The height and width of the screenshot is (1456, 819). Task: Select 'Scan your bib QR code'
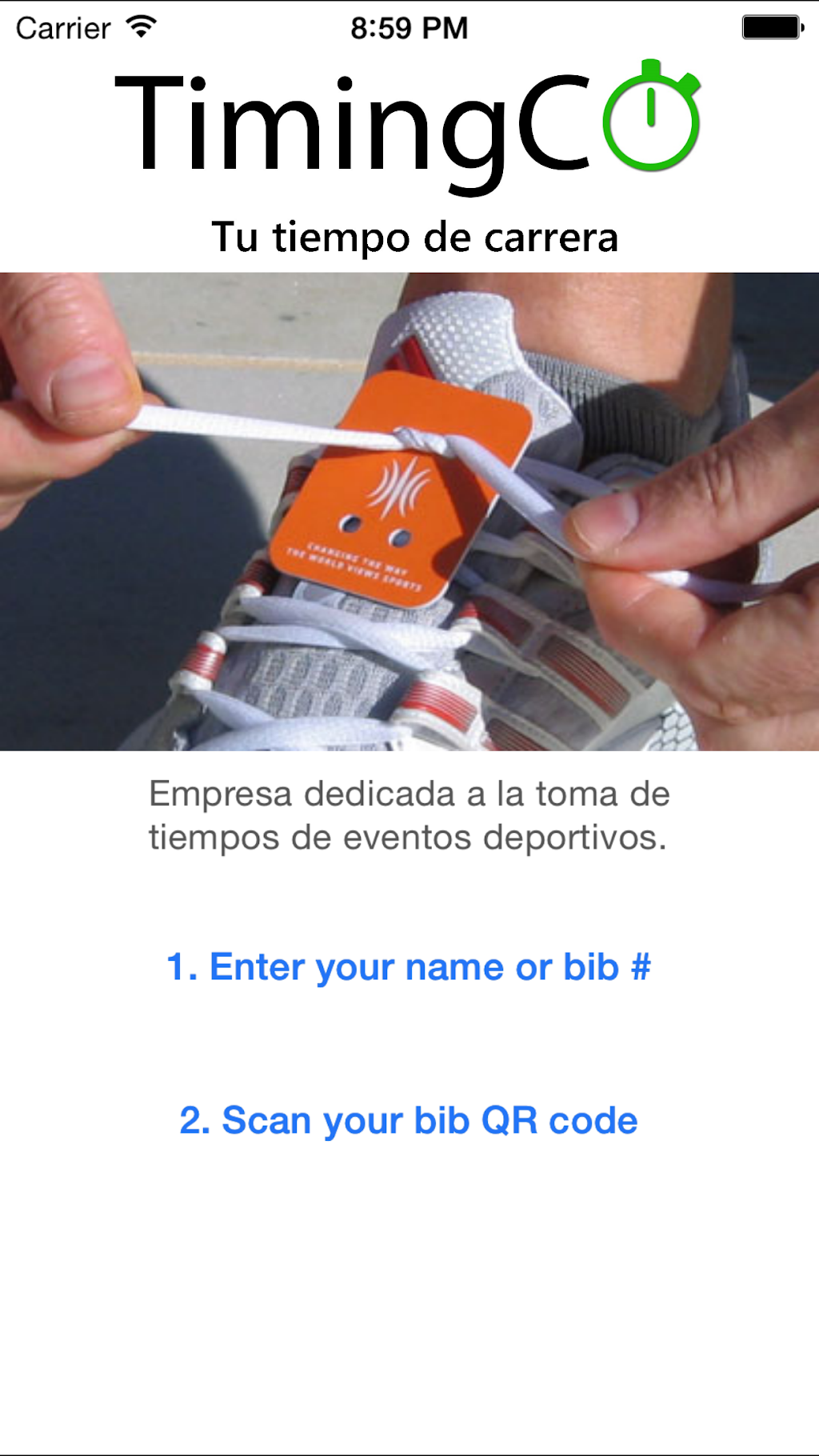tap(409, 1121)
